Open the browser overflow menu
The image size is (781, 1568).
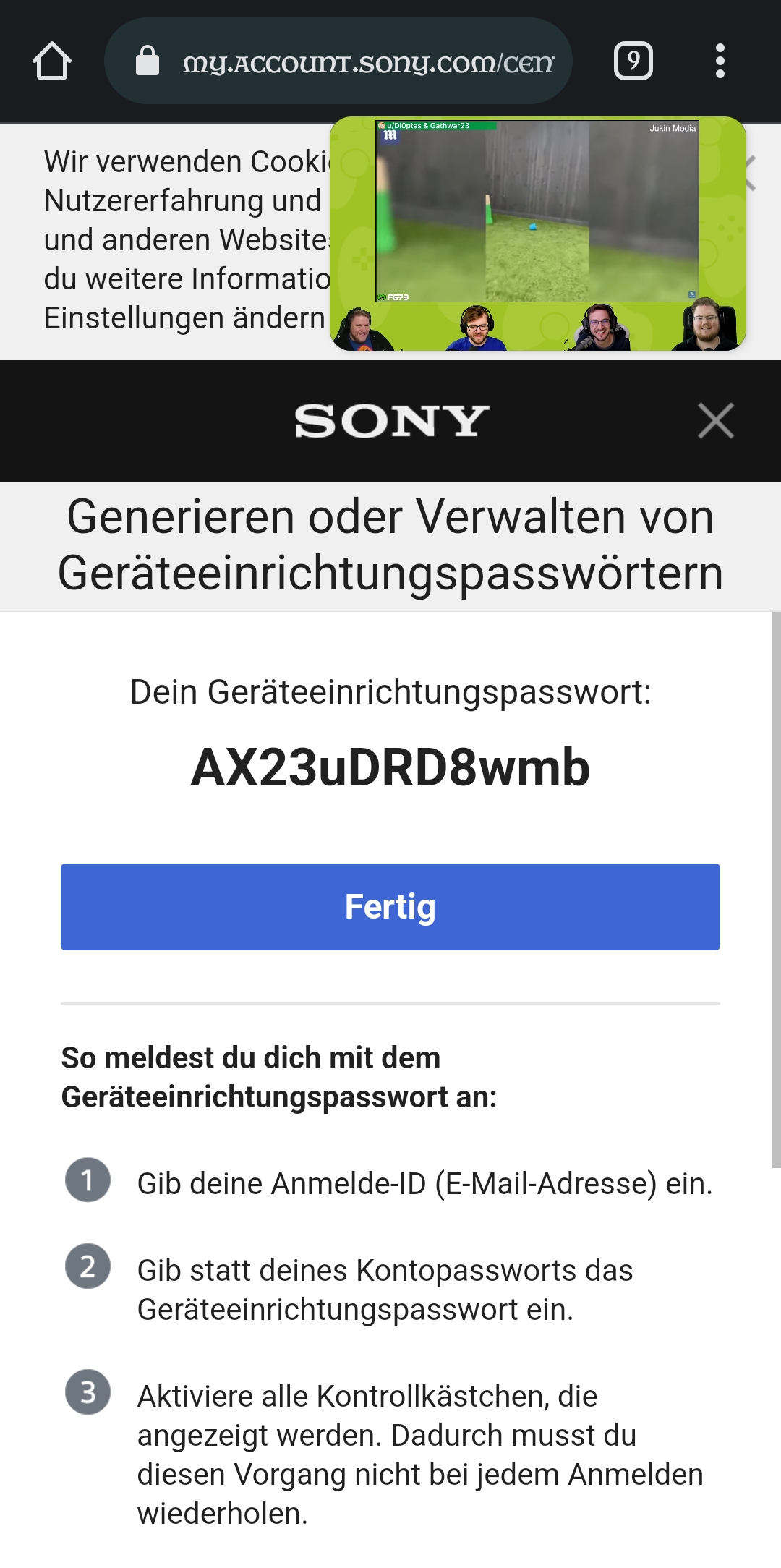pyautogui.click(x=720, y=61)
